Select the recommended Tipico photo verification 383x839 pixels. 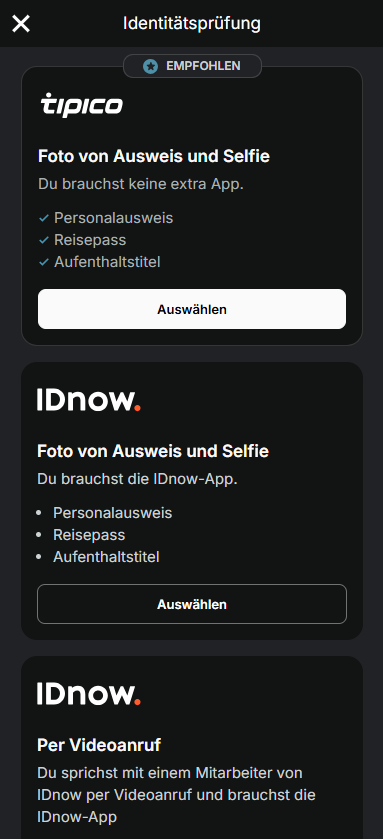192,309
